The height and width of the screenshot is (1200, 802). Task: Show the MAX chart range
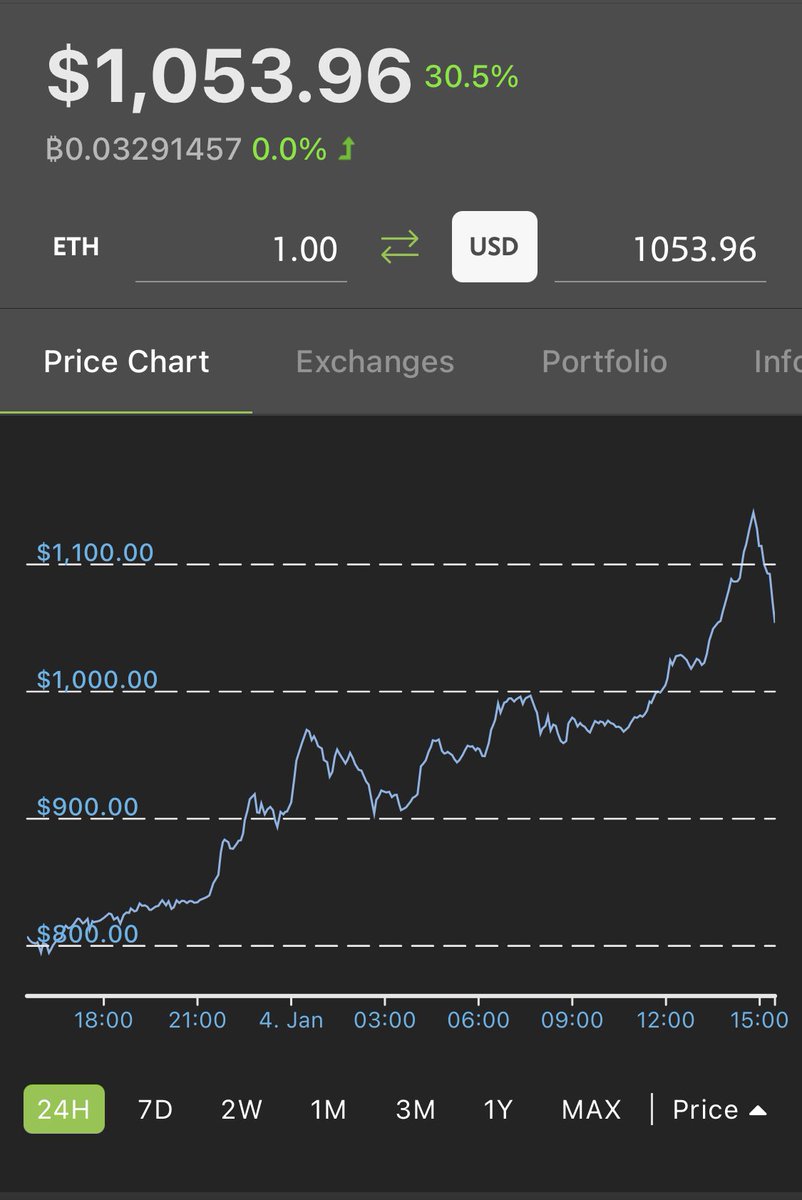(591, 1109)
